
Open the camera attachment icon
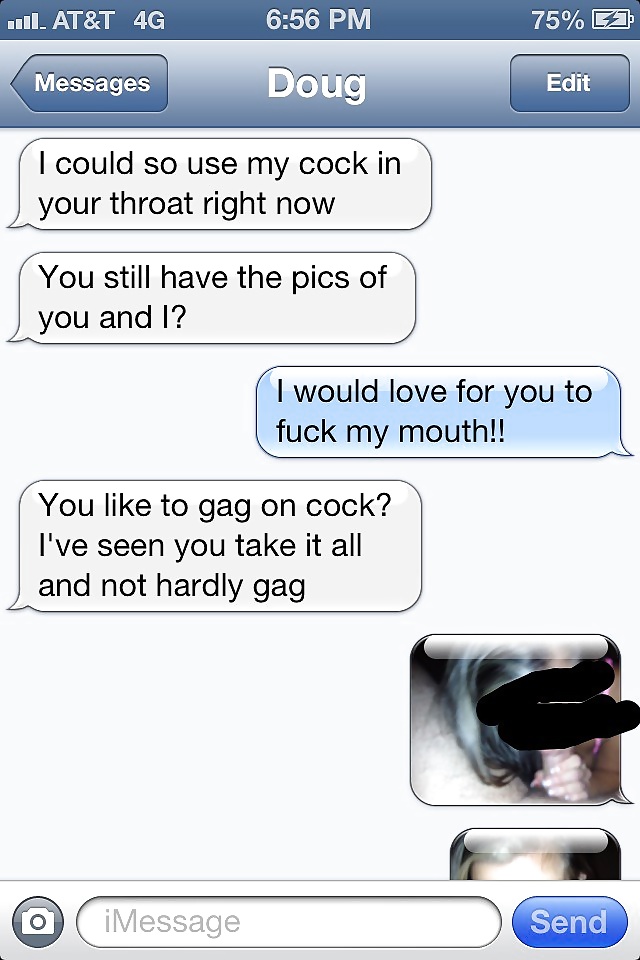pyautogui.click(x=38, y=921)
